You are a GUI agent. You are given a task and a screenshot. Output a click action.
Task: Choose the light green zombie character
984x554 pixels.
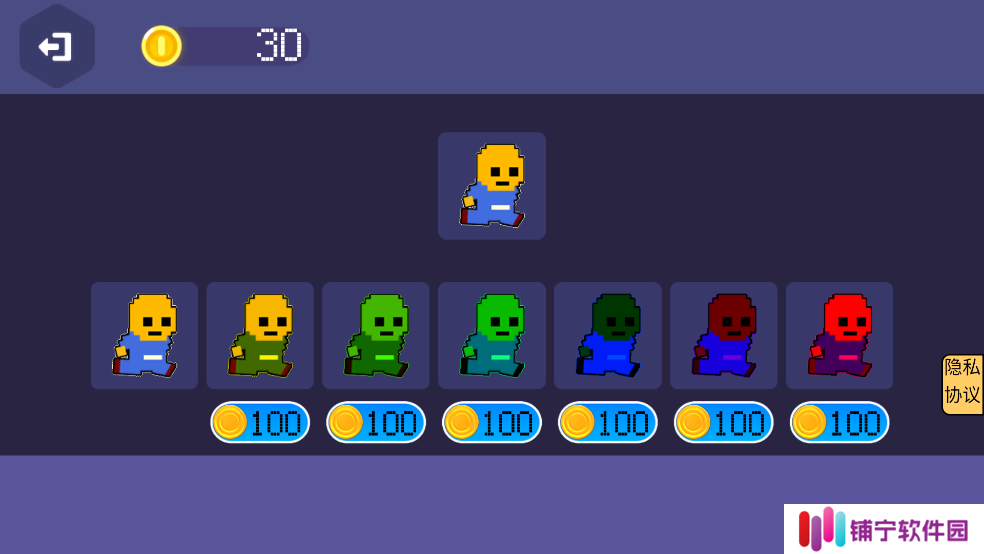[x=376, y=335]
